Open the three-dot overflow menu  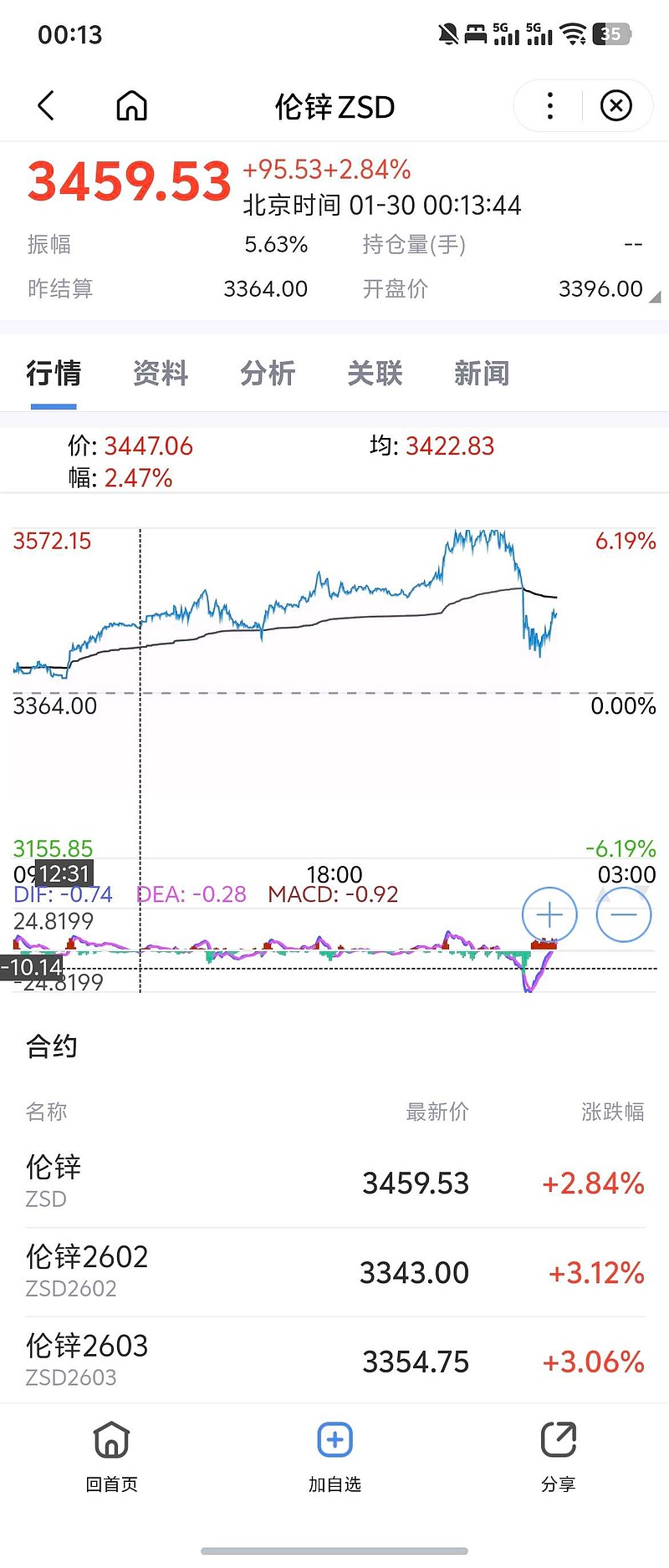click(549, 106)
